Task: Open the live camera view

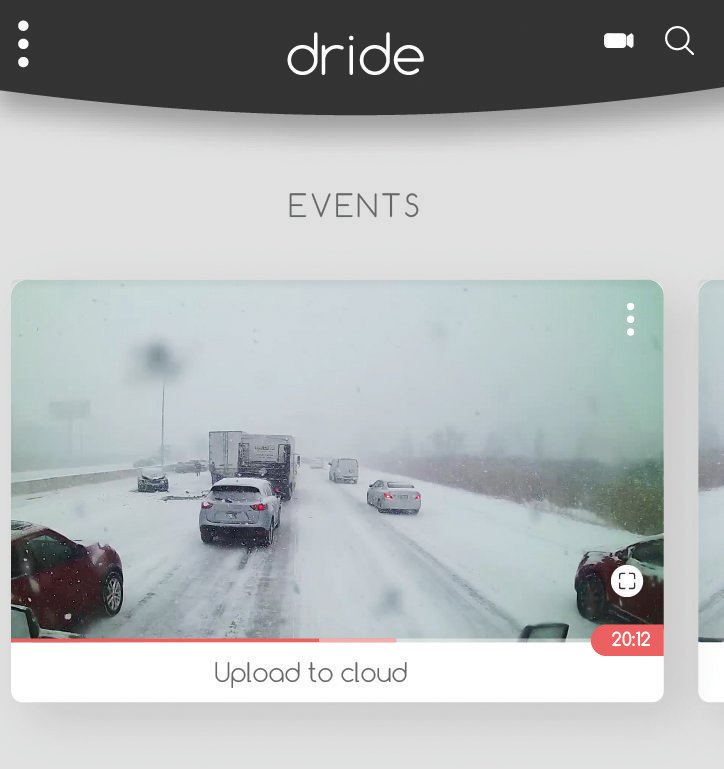Action: [618, 41]
